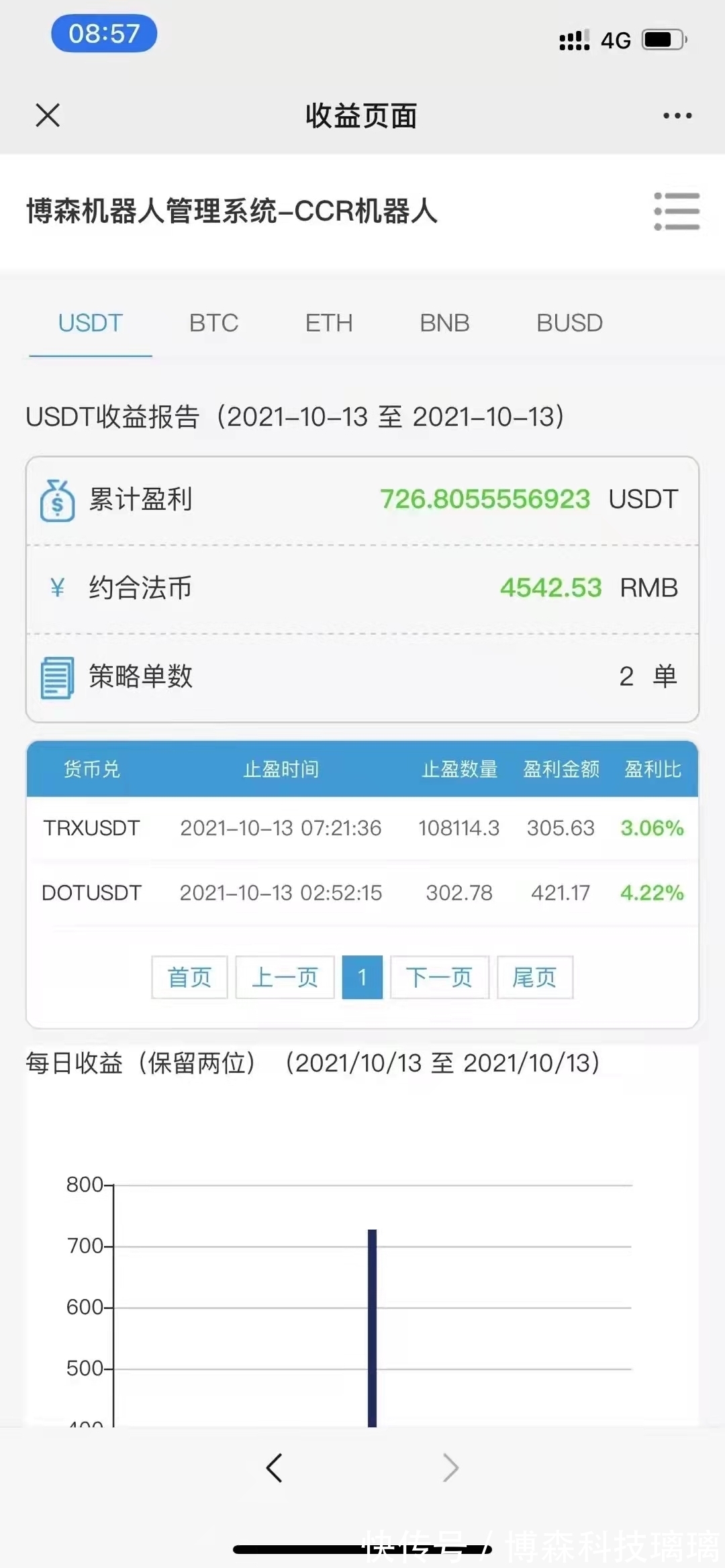
Task: Switch to the BTC tab
Action: tap(213, 323)
